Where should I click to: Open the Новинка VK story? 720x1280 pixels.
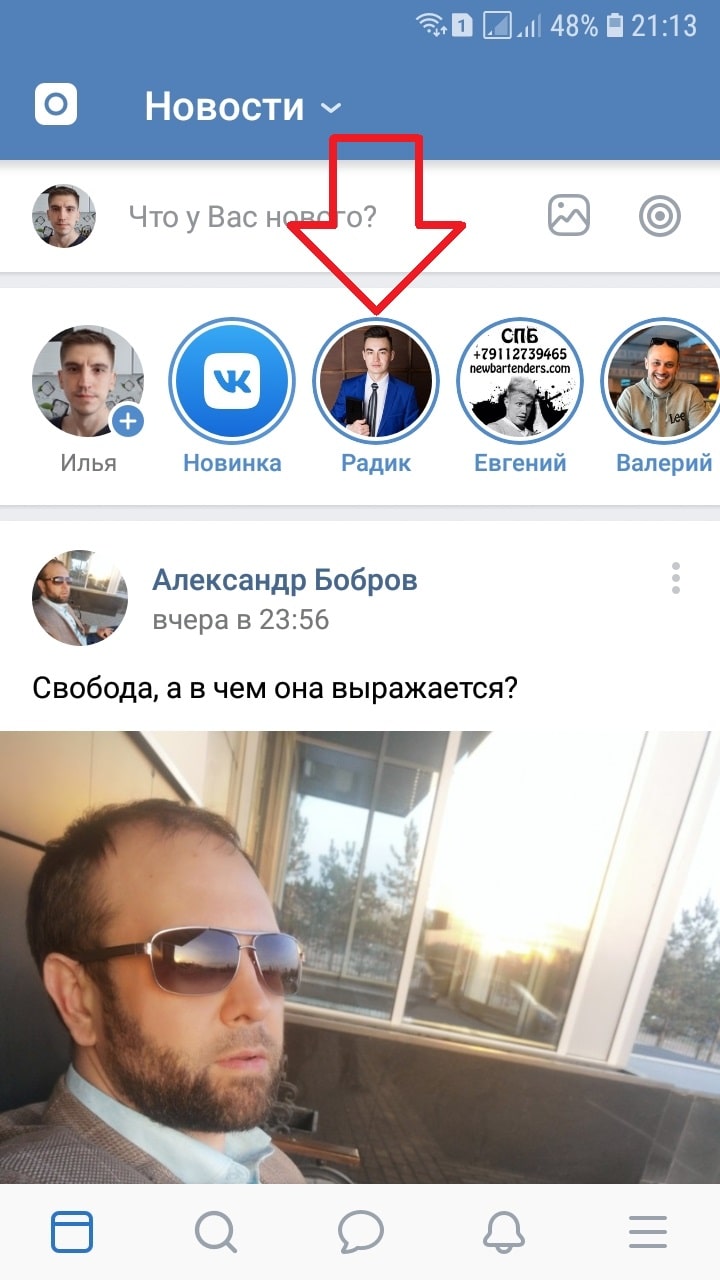(x=232, y=381)
